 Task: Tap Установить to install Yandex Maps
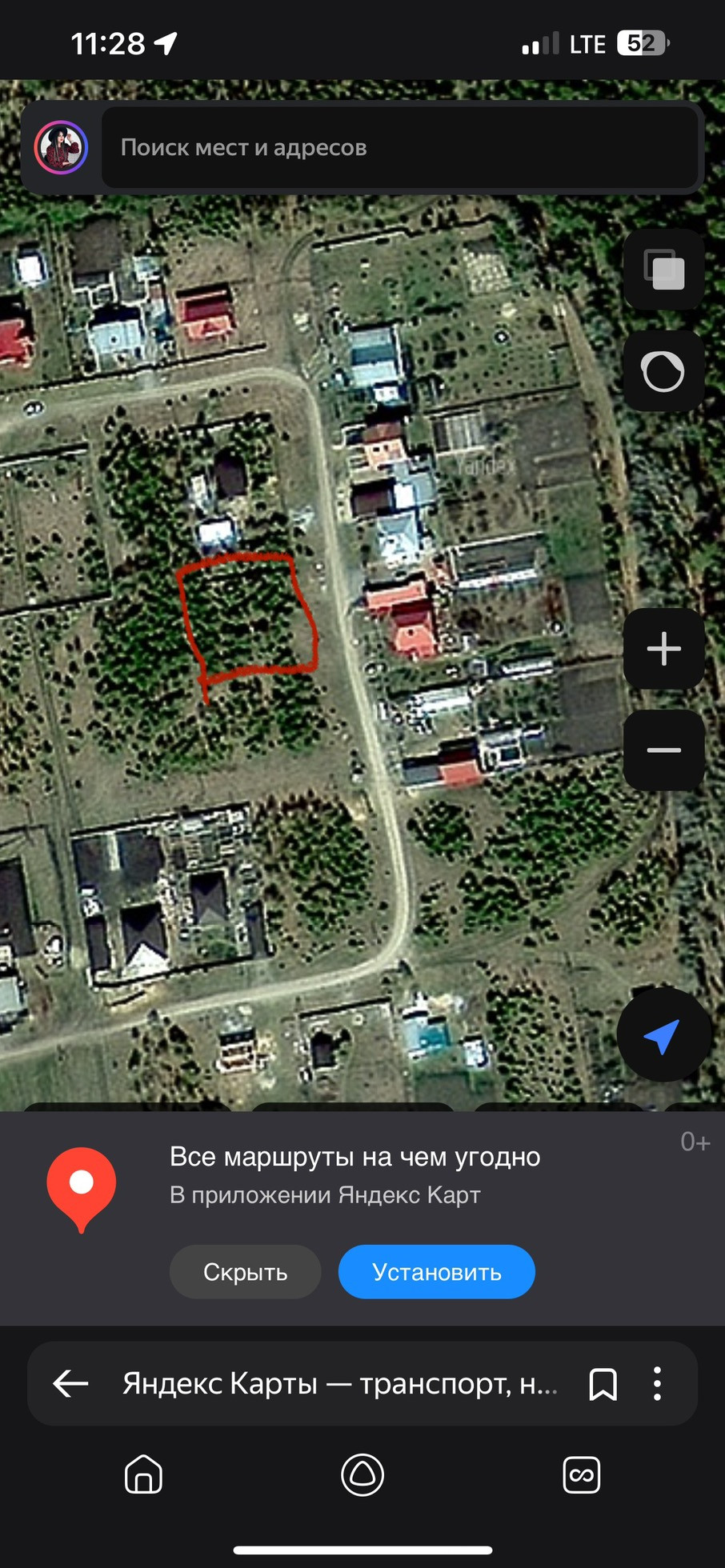tap(436, 1272)
